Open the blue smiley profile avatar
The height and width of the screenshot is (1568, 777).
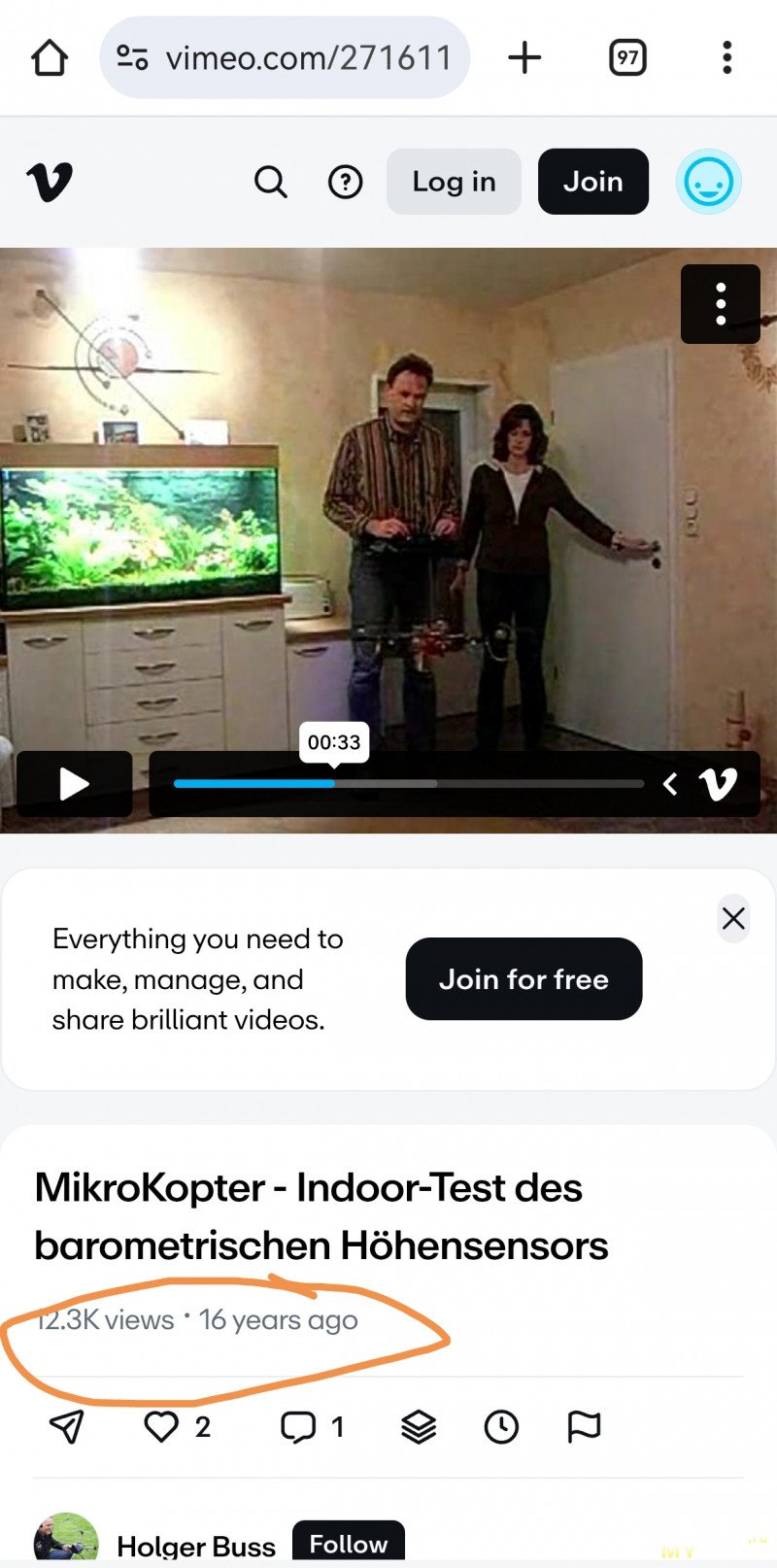(708, 182)
